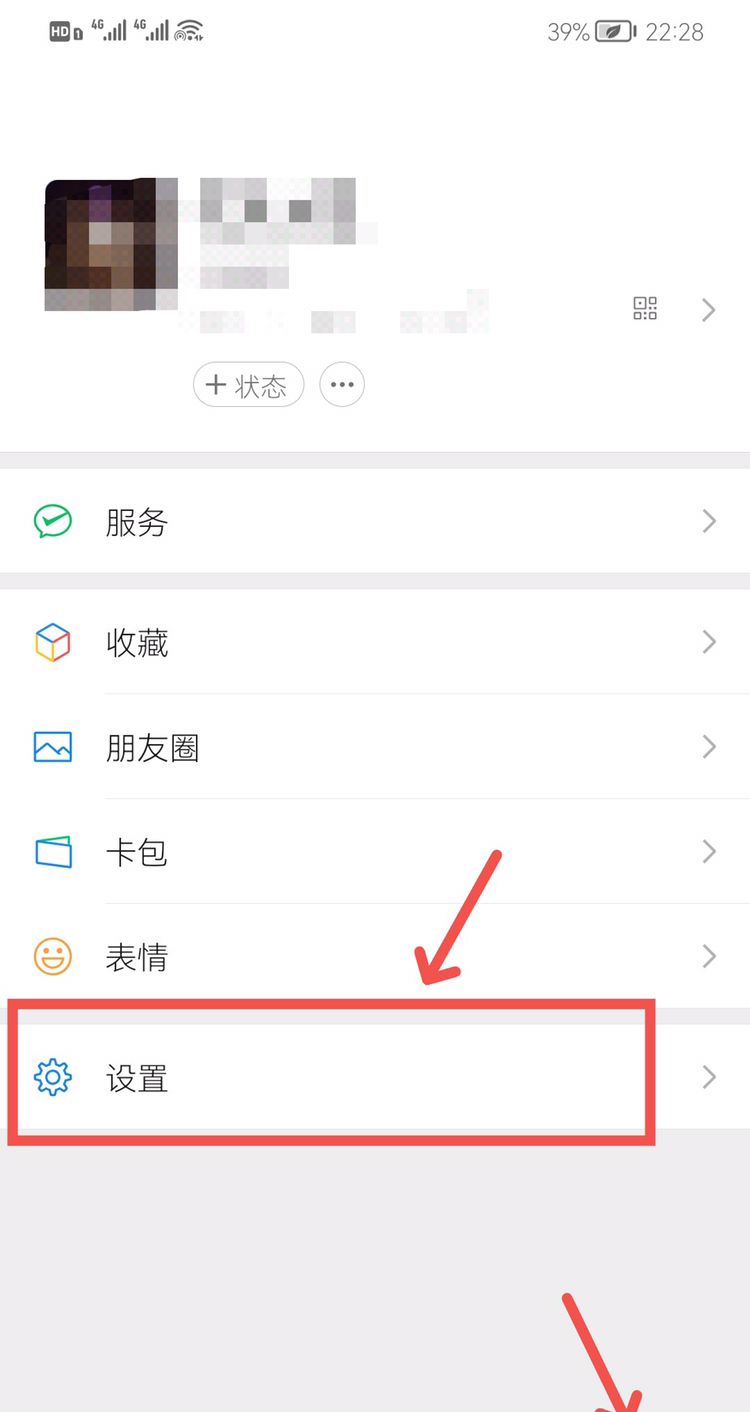
Task: Click the Settings (设置) gear icon
Action: tap(52, 1077)
